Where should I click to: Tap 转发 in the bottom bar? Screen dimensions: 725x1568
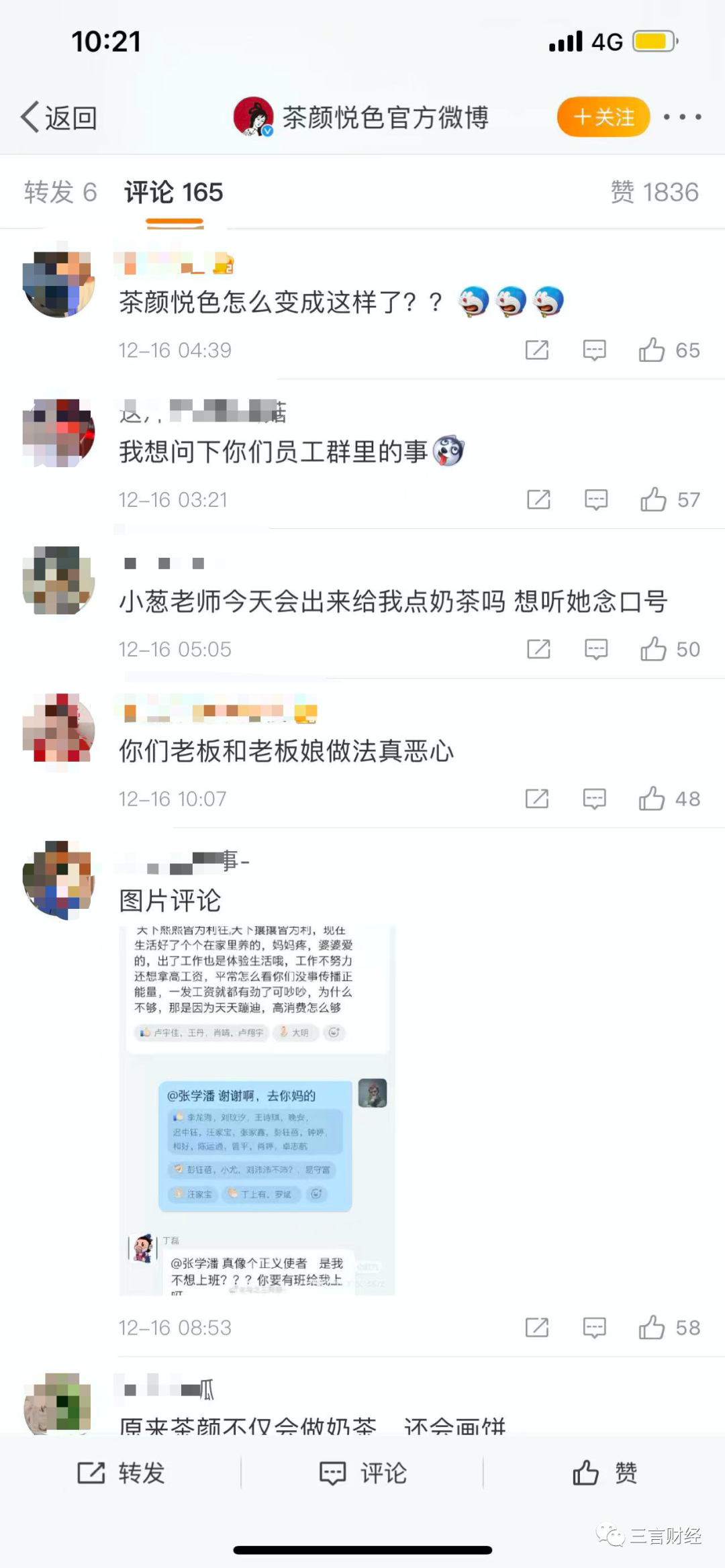121,1473
